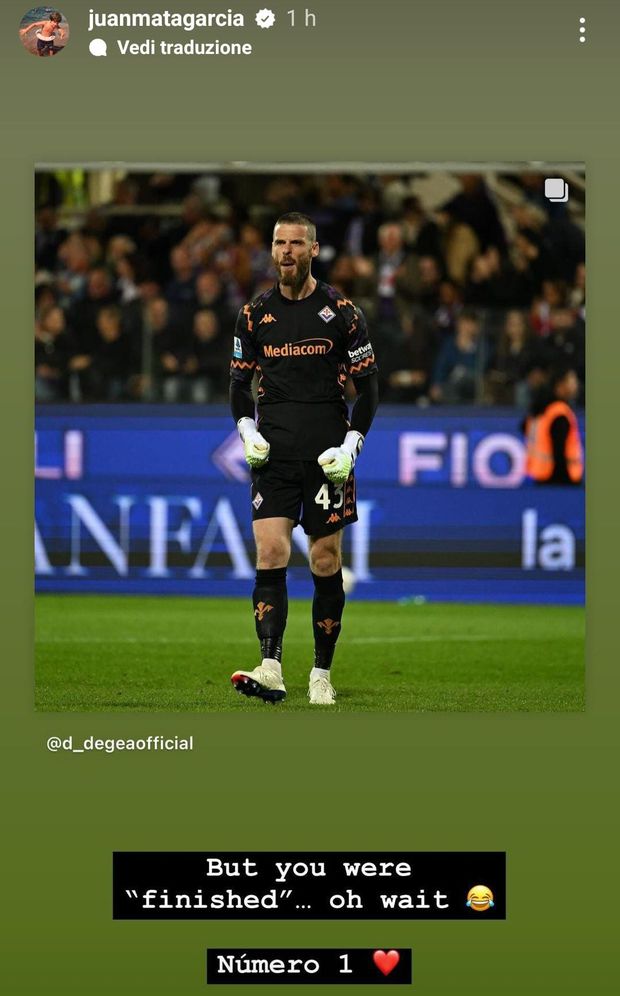The height and width of the screenshot is (996, 620).
Task: Open juanmatagarcia's profile picture
Action: (44, 31)
